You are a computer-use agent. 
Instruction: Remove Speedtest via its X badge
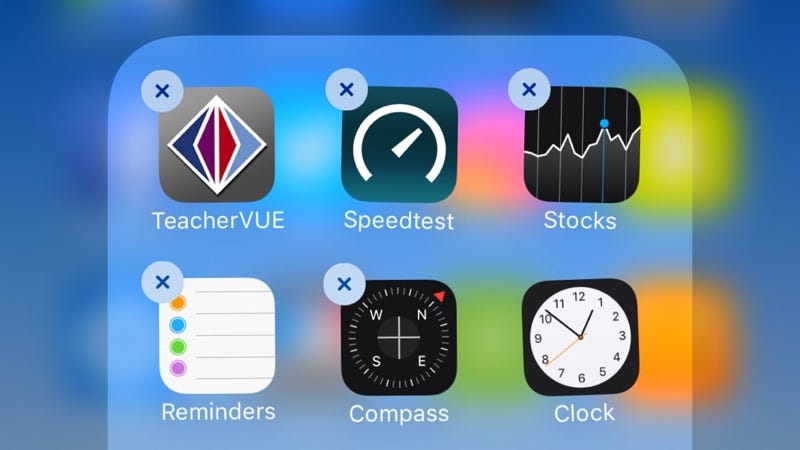tap(346, 90)
